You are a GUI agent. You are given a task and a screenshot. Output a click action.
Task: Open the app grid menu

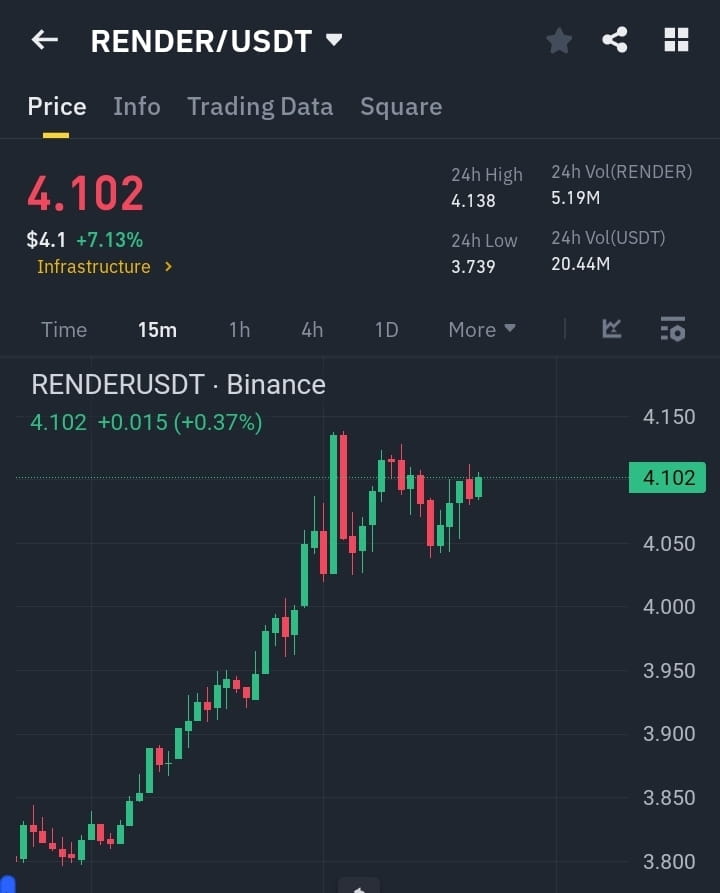click(x=676, y=40)
